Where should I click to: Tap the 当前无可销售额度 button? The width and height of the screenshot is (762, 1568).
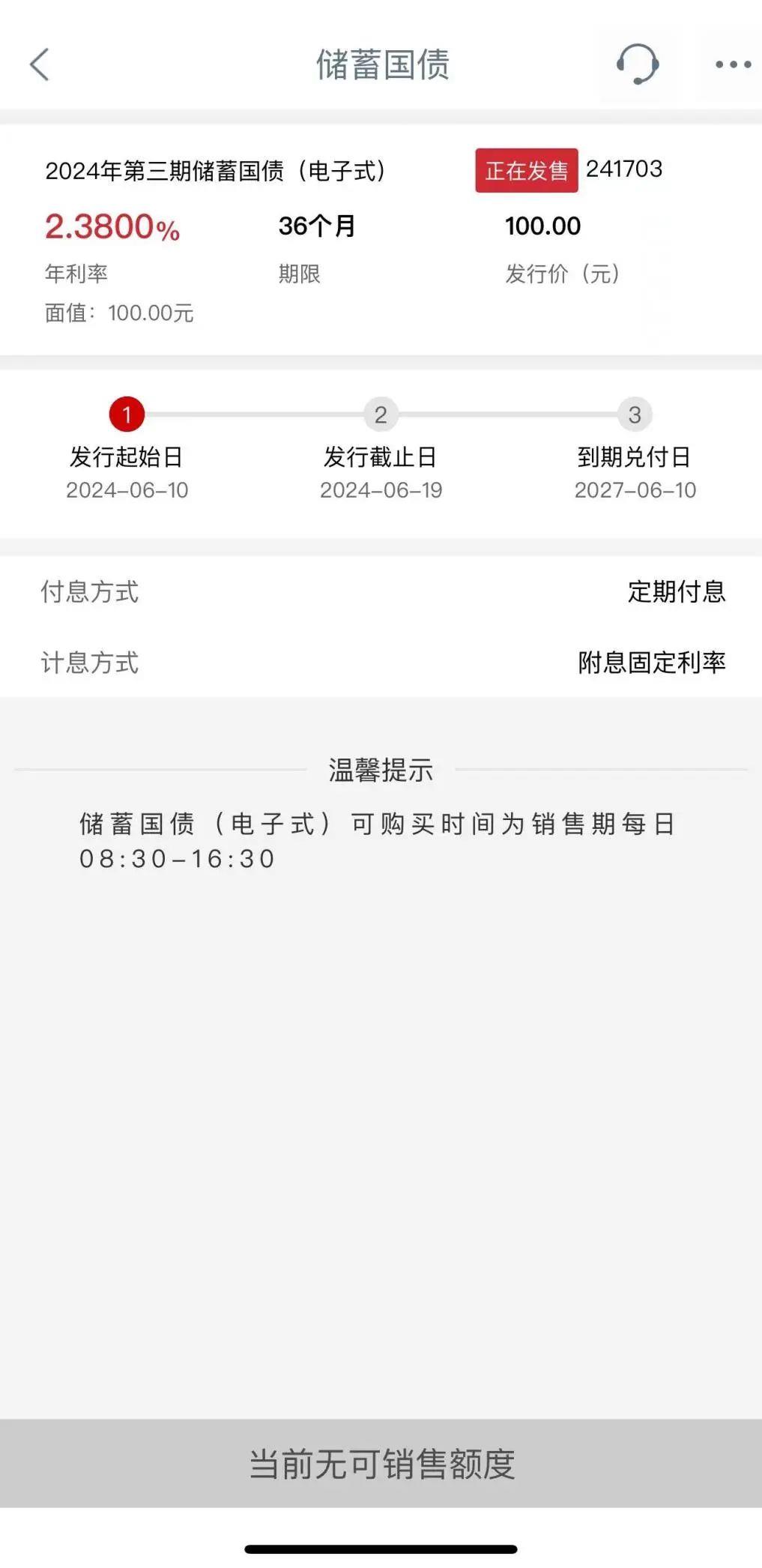[x=381, y=1463]
